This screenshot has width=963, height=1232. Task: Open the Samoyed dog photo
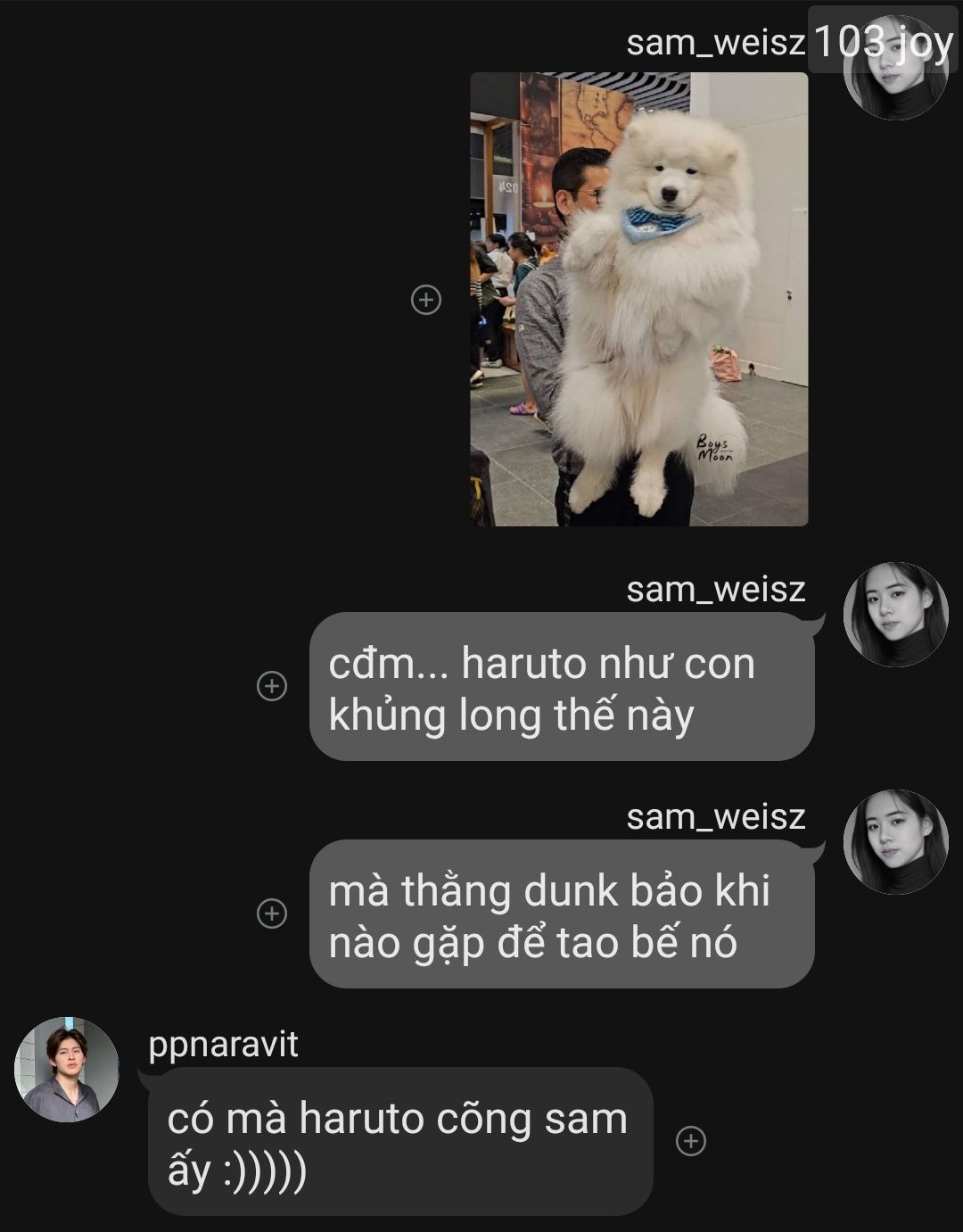(639, 299)
